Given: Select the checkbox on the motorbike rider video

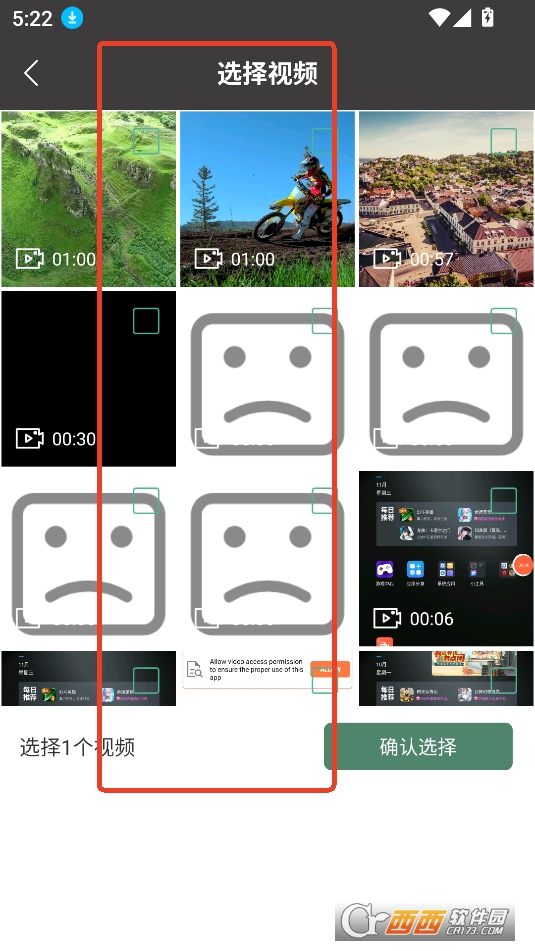Looking at the screenshot, I should coord(325,141).
